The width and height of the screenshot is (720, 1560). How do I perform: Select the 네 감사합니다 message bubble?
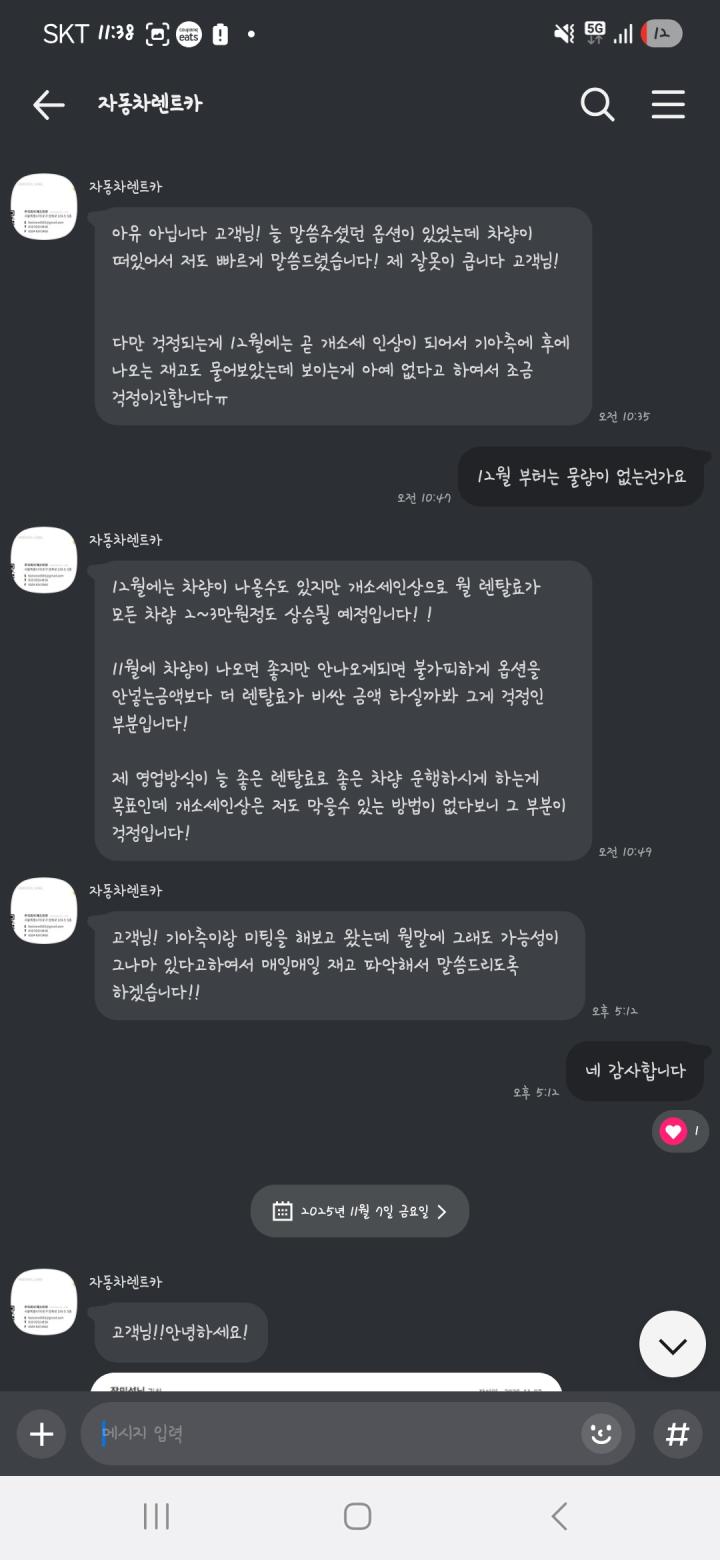[x=636, y=1070]
